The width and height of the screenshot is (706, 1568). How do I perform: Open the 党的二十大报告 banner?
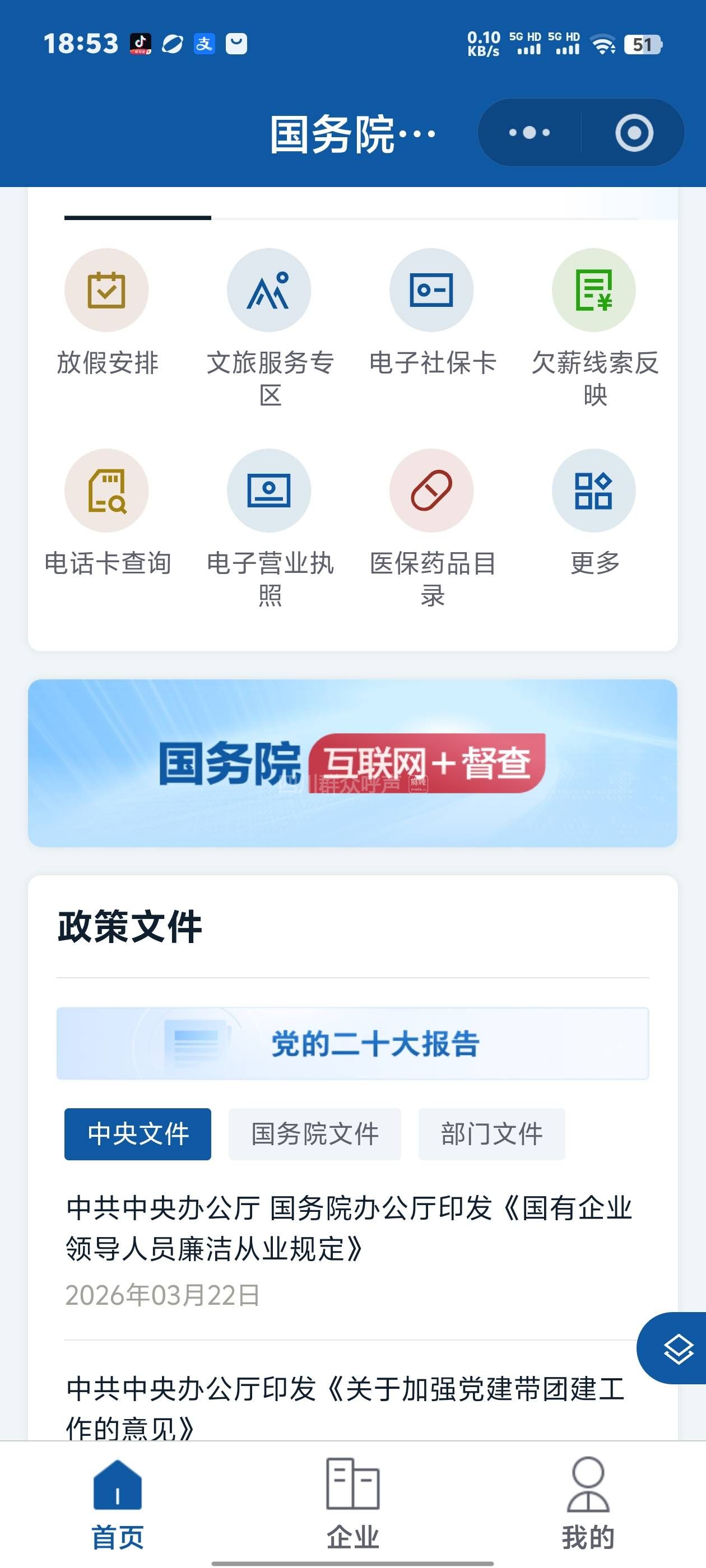coord(352,1043)
